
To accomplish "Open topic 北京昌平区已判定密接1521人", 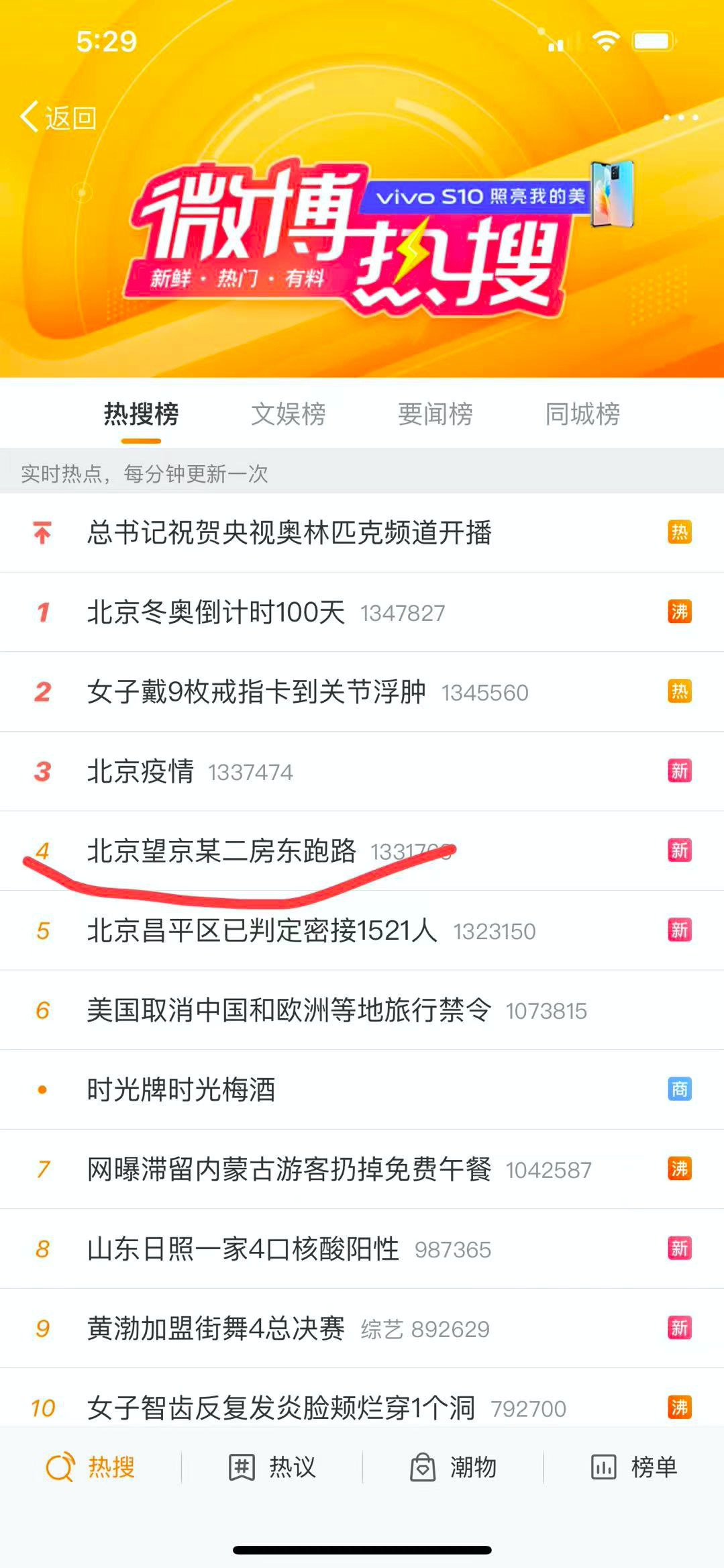I will 362,930.
